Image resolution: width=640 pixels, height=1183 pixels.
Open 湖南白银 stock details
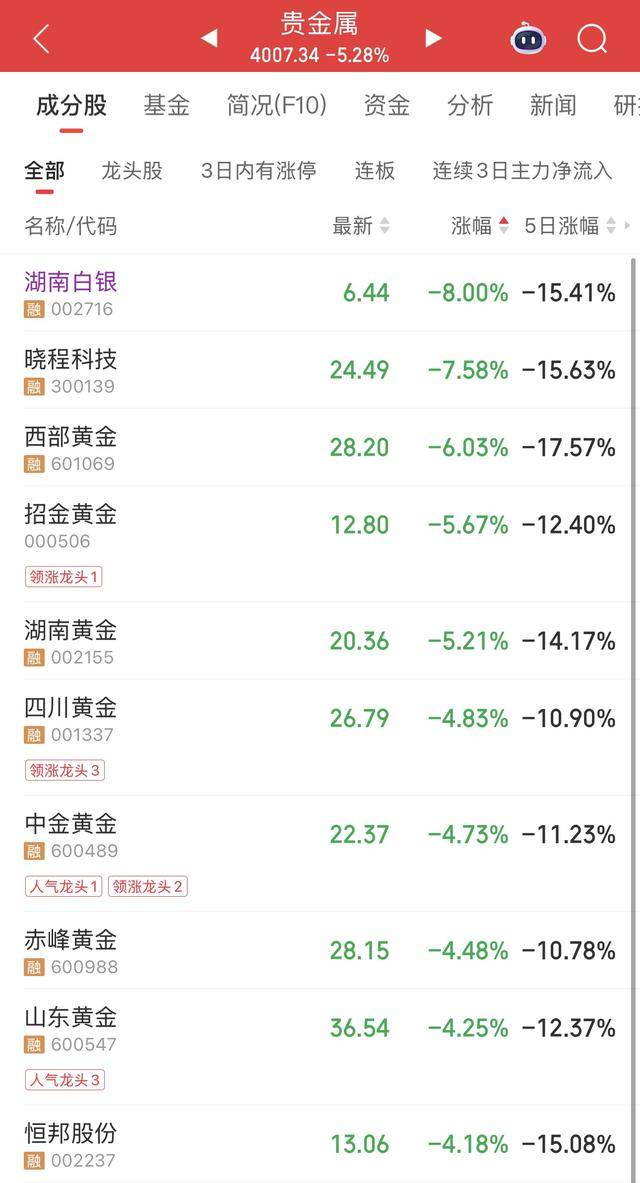pyautogui.click(x=71, y=283)
